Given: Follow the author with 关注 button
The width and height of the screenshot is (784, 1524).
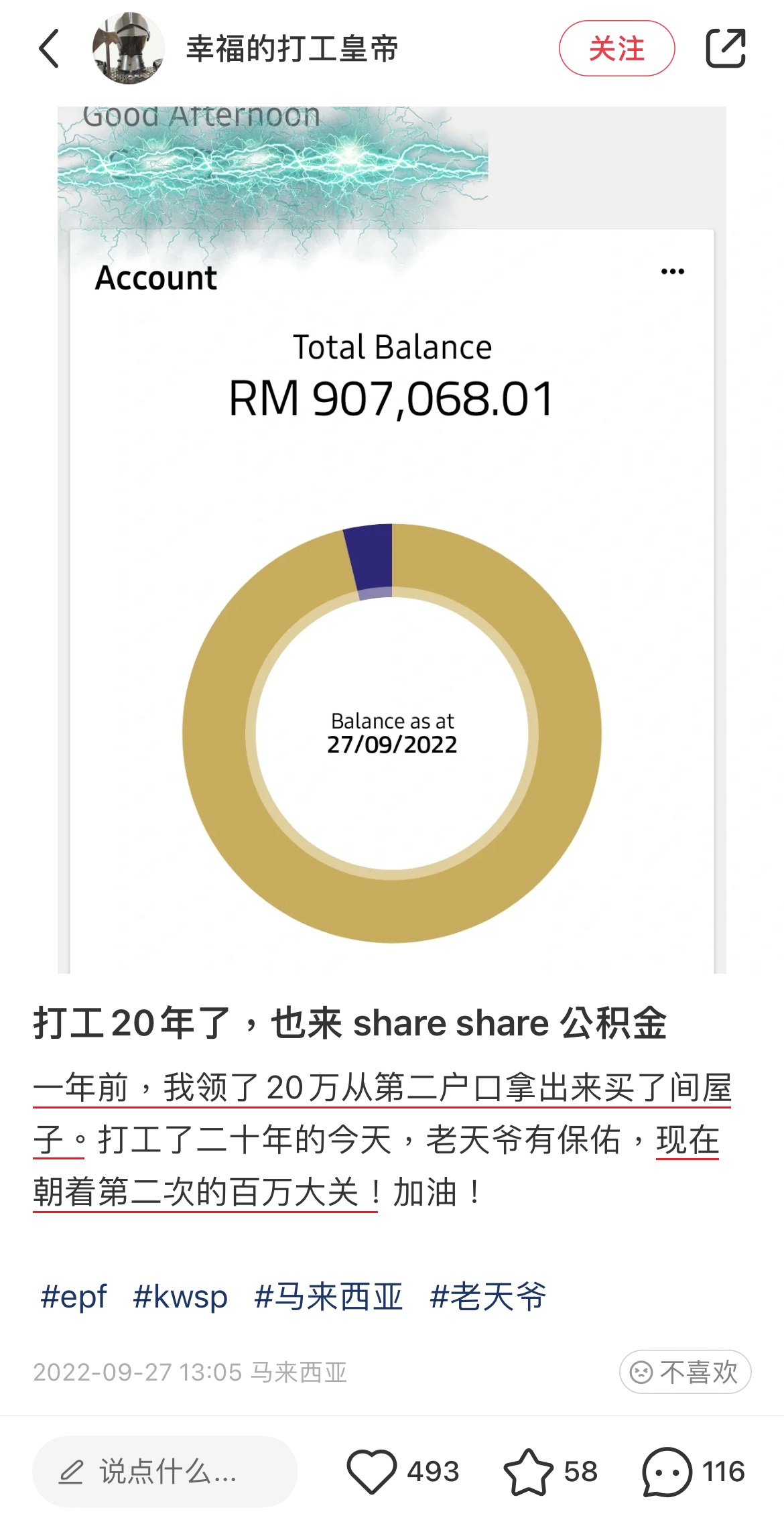Looking at the screenshot, I should (616, 49).
